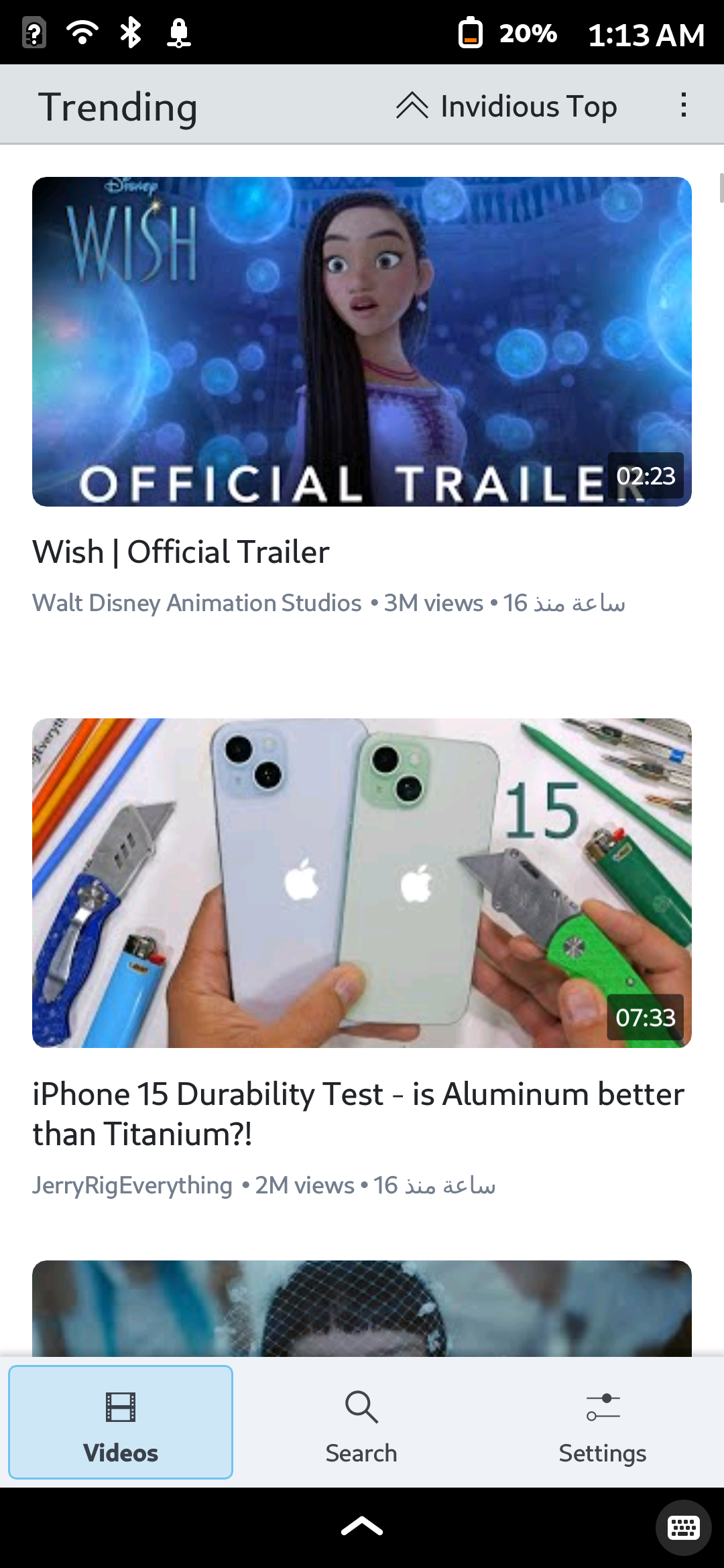Open the three-dot overflow menu

click(x=683, y=105)
